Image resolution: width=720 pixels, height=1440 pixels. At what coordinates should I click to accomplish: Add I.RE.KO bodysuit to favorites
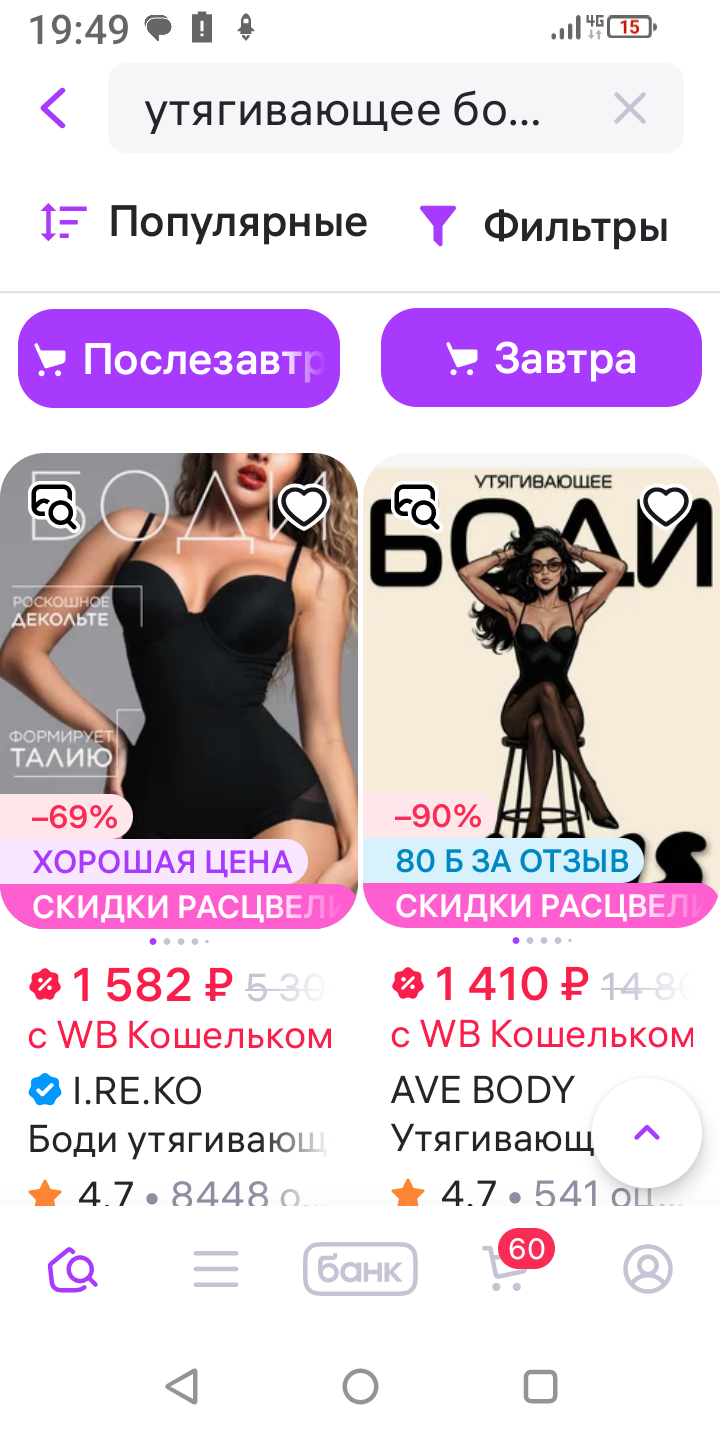click(x=303, y=506)
